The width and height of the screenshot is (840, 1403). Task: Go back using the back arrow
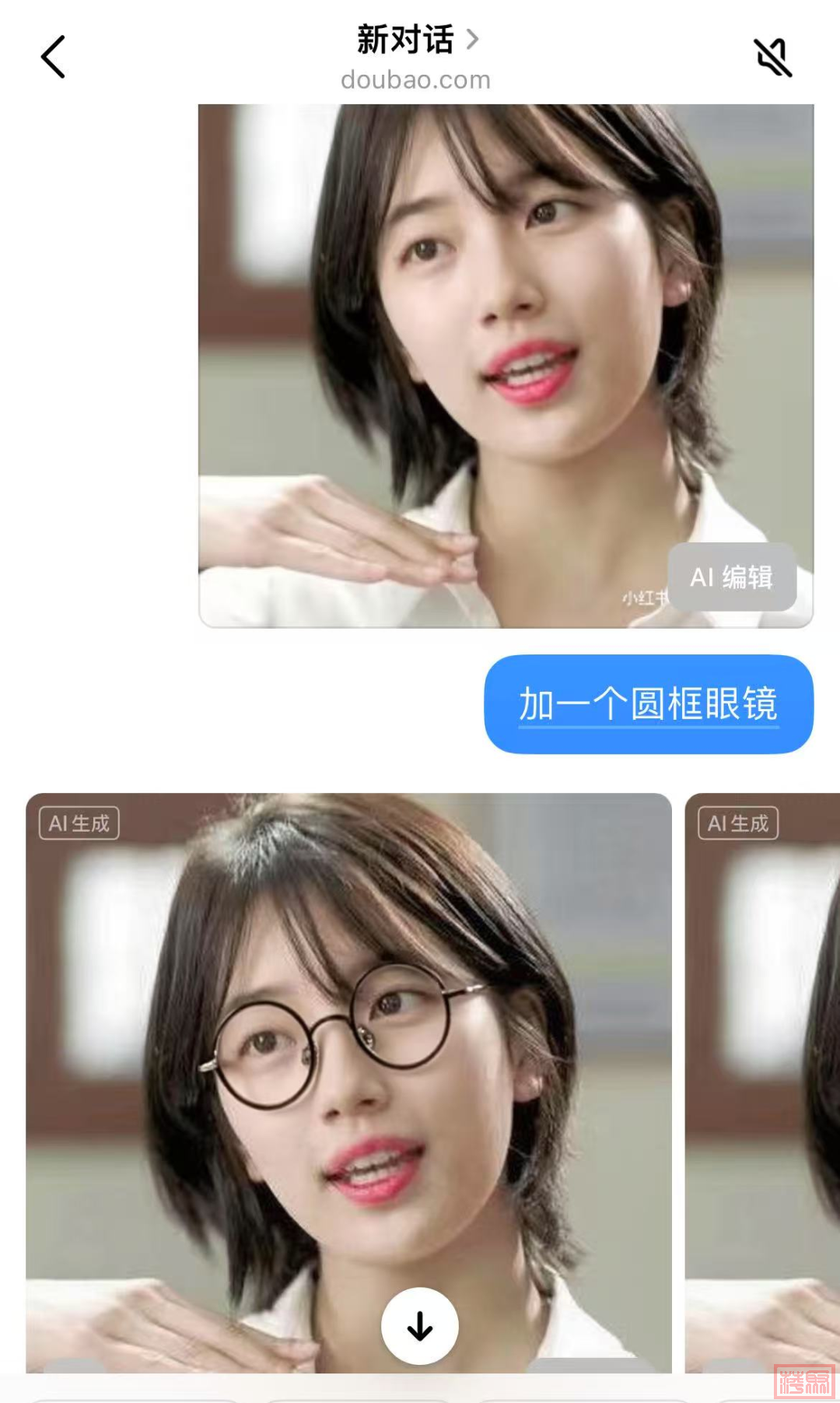(53, 57)
